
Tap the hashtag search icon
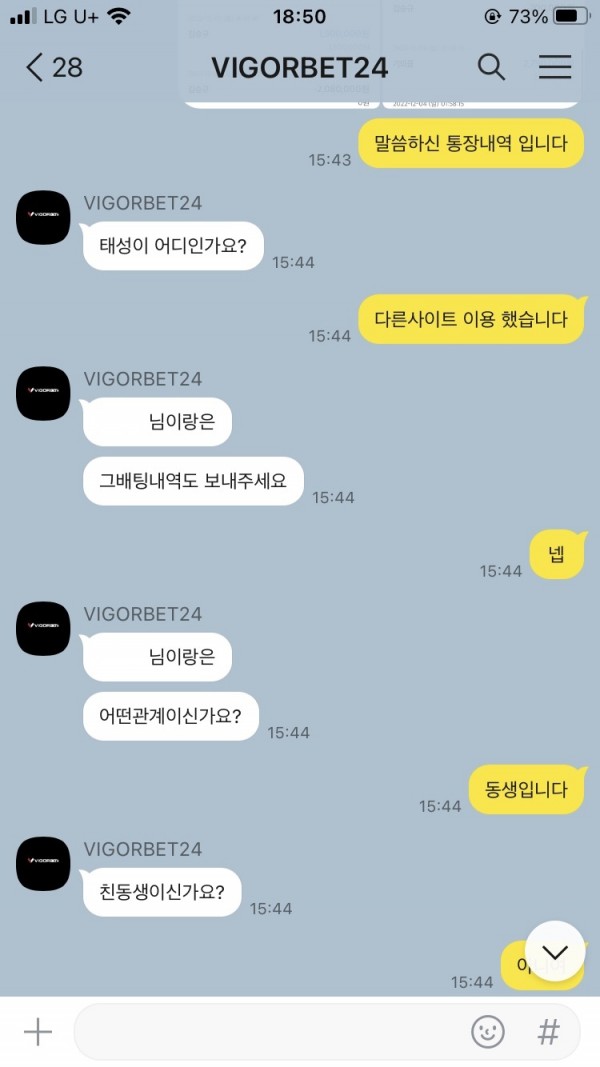pos(548,1032)
